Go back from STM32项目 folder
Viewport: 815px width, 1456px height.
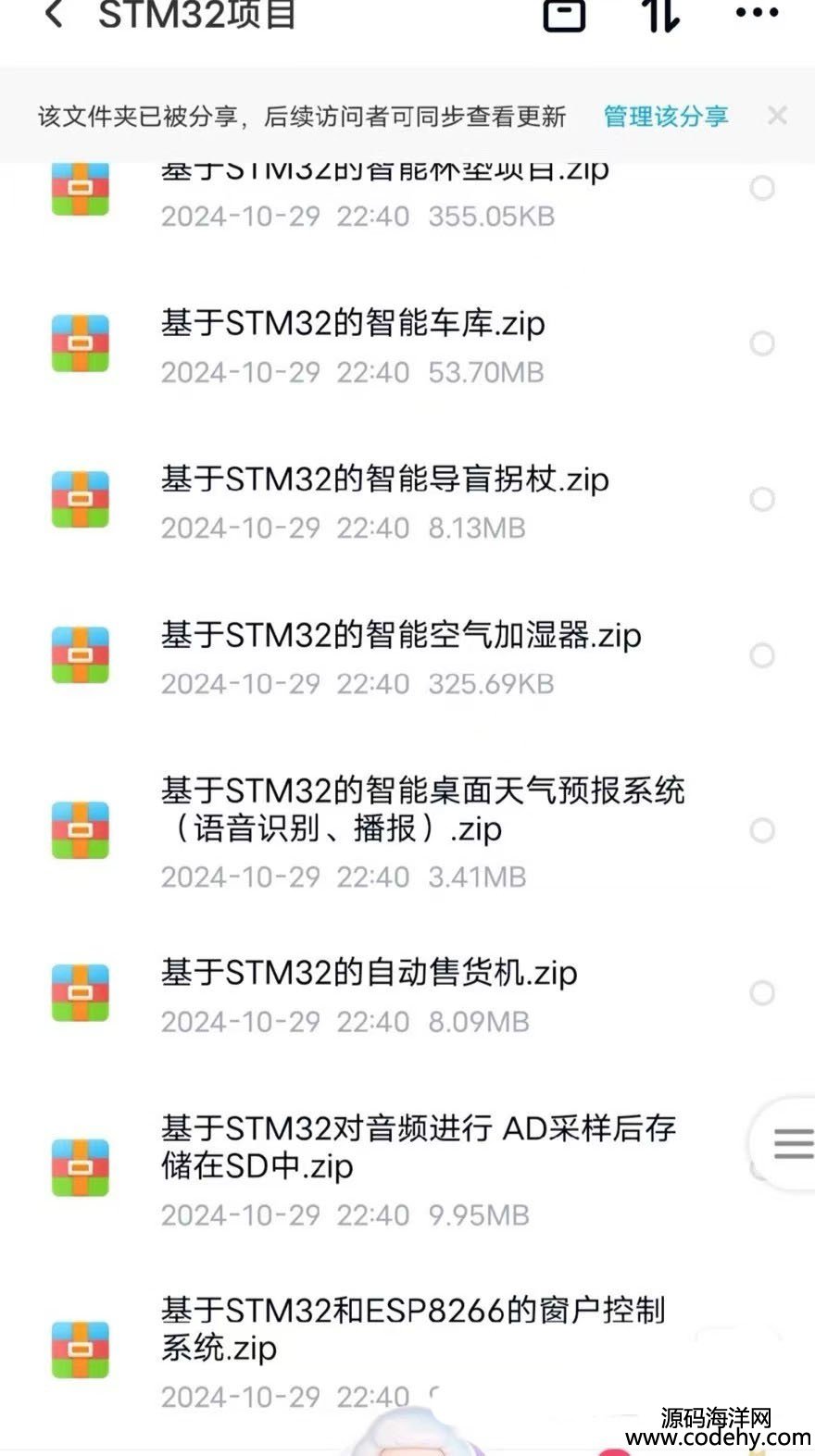click(55, 15)
